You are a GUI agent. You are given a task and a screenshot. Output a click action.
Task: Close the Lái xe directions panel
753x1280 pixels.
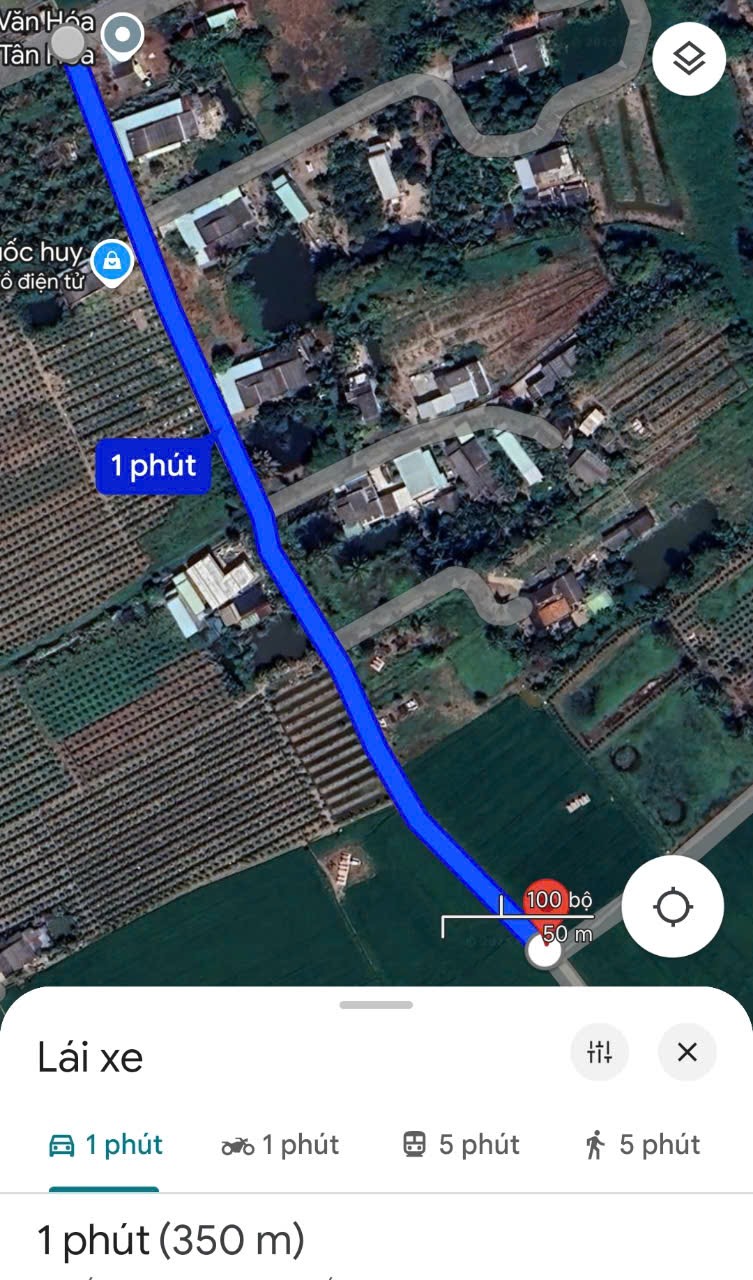pos(687,1052)
